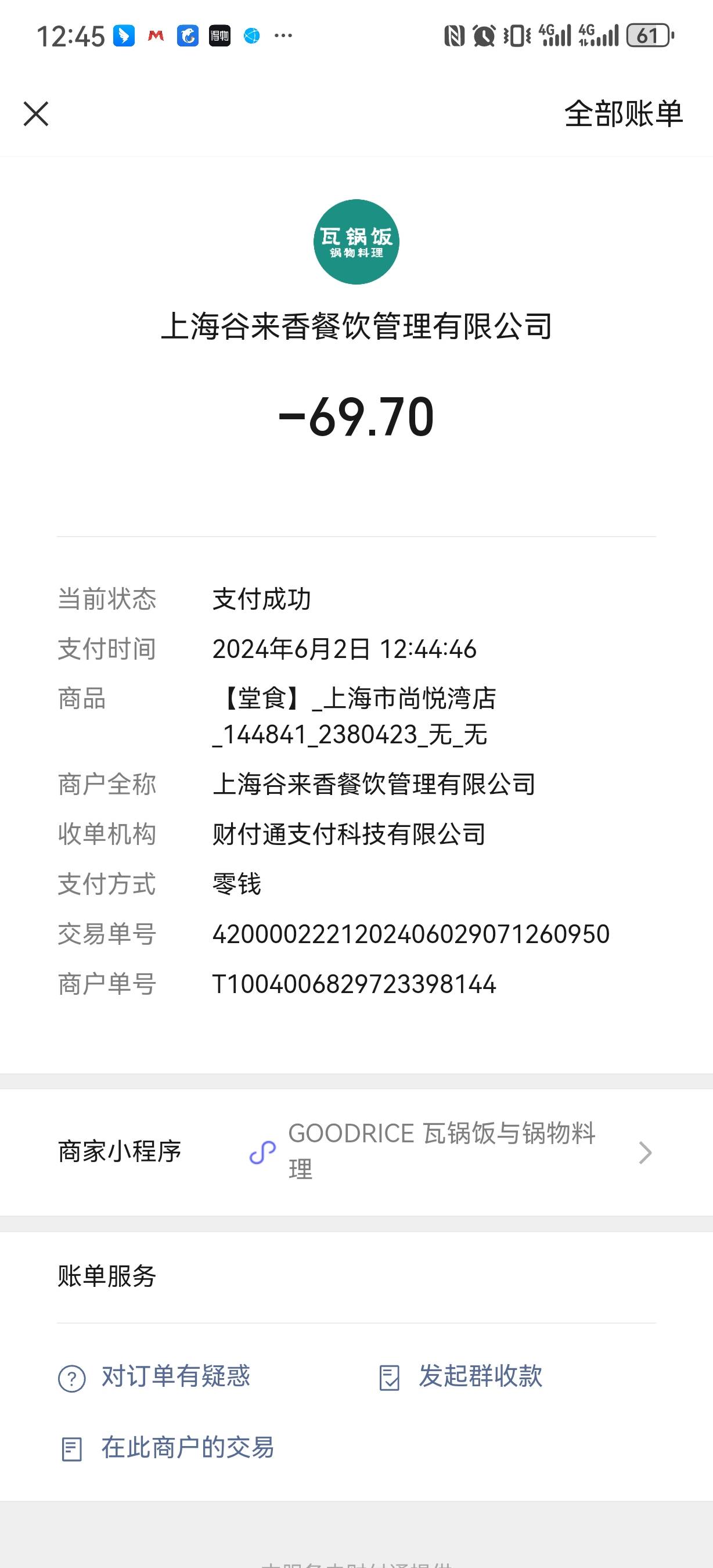The height and width of the screenshot is (1568, 713).
Task: View 在此商户的交易 transactions
Action: [167, 1448]
